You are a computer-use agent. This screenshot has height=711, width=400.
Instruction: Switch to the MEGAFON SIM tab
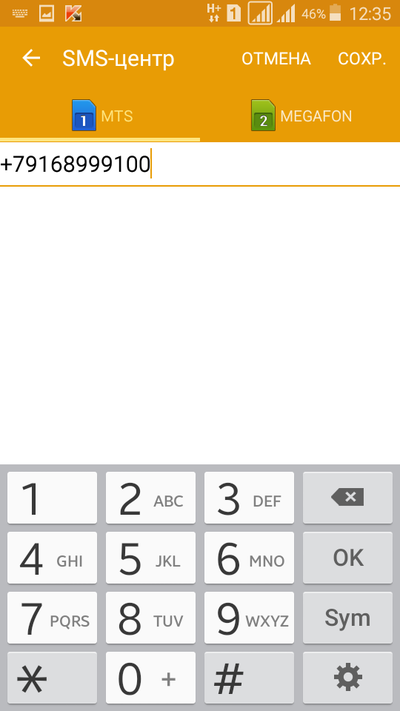pyautogui.click(x=300, y=116)
